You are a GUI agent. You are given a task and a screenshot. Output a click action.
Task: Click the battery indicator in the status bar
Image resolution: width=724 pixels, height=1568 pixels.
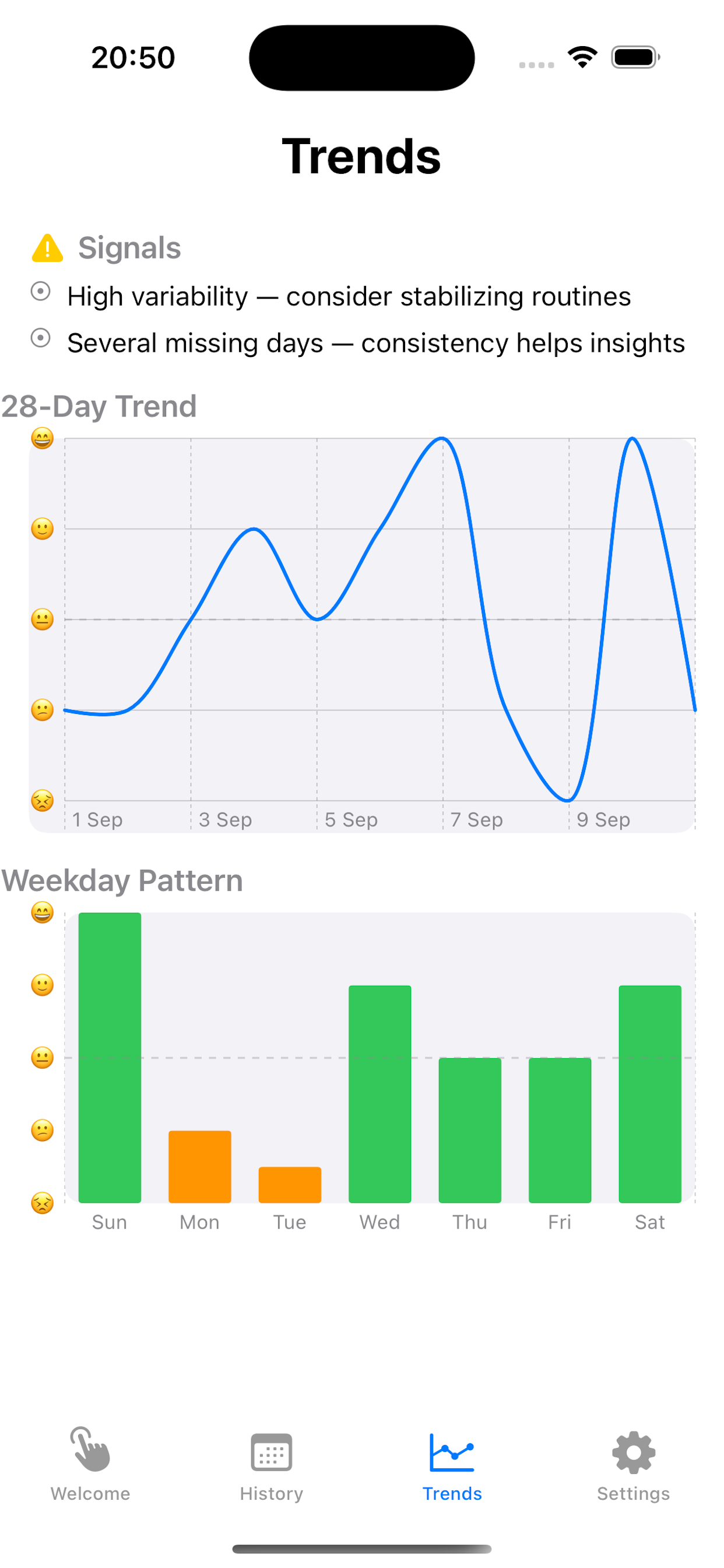click(632, 57)
